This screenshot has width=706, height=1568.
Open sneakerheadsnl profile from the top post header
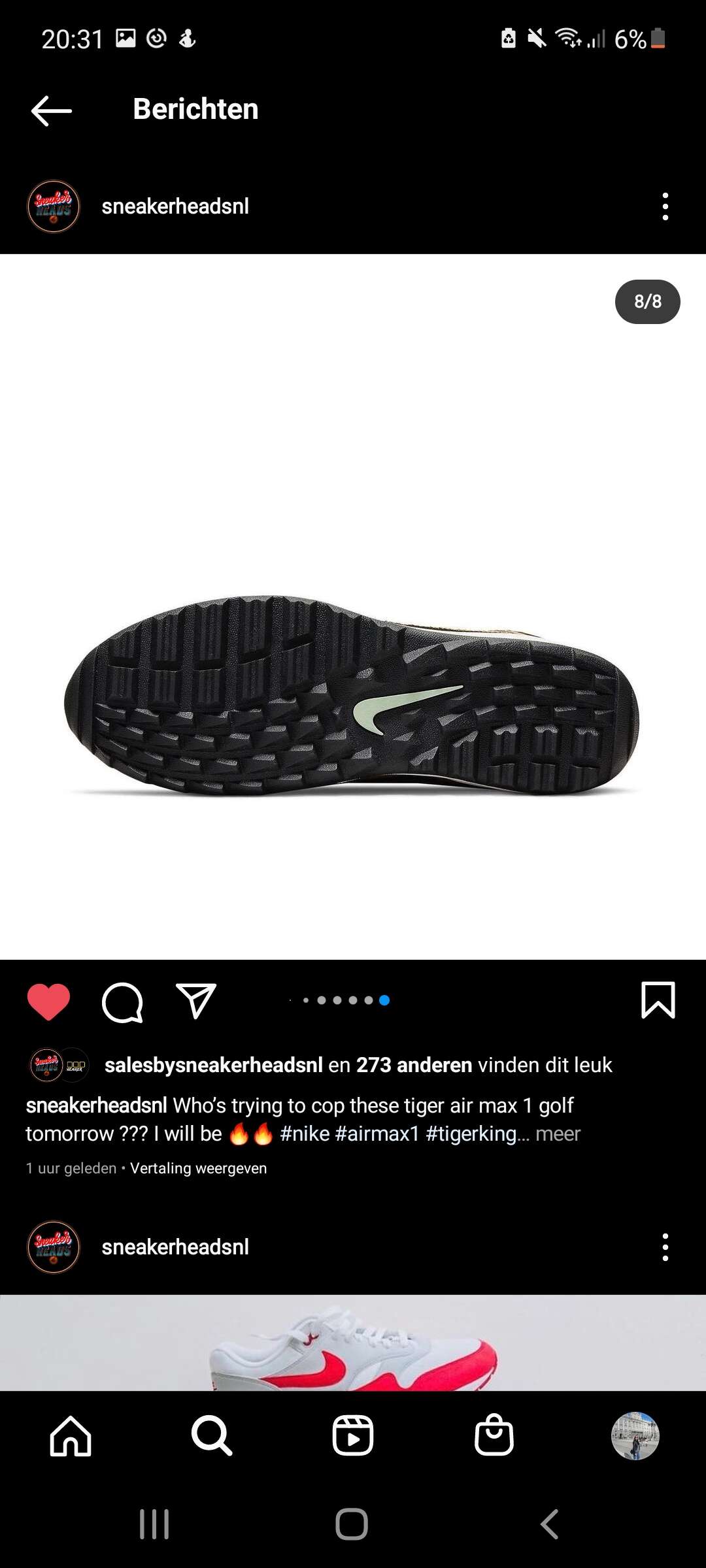tap(175, 206)
